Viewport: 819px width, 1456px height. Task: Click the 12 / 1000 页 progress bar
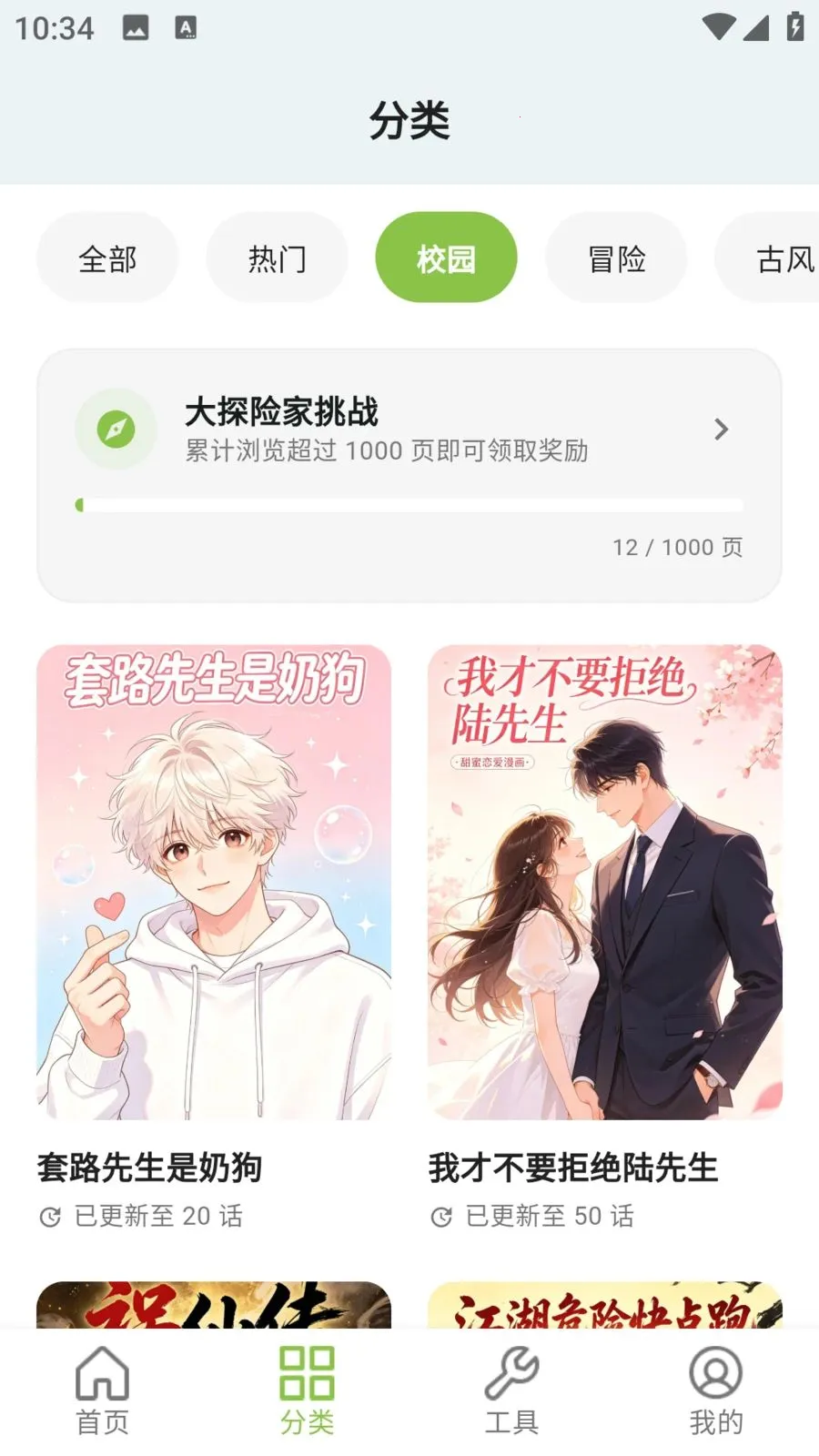[x=409, y=504]
